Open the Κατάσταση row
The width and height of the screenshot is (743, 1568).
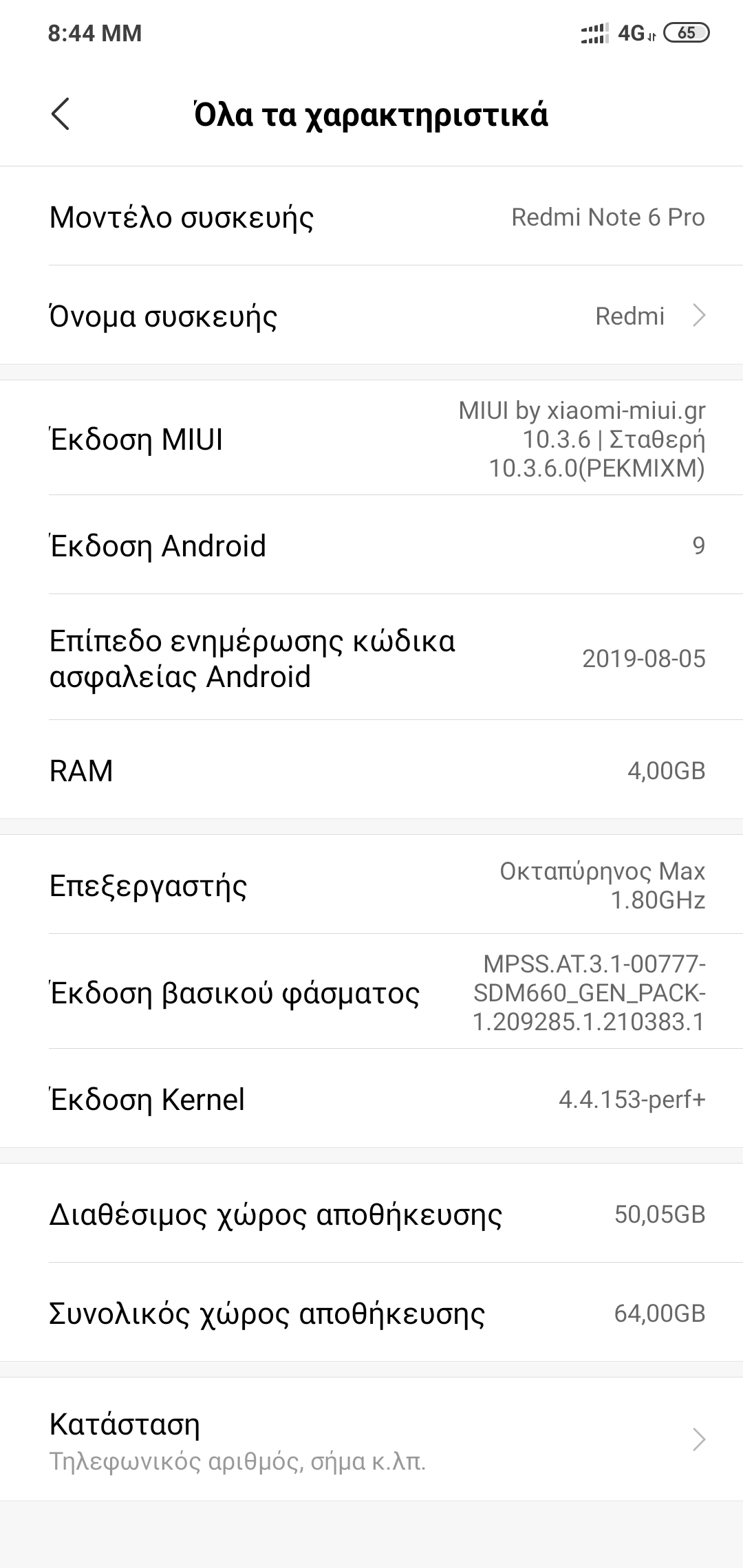click(371, 1439)
